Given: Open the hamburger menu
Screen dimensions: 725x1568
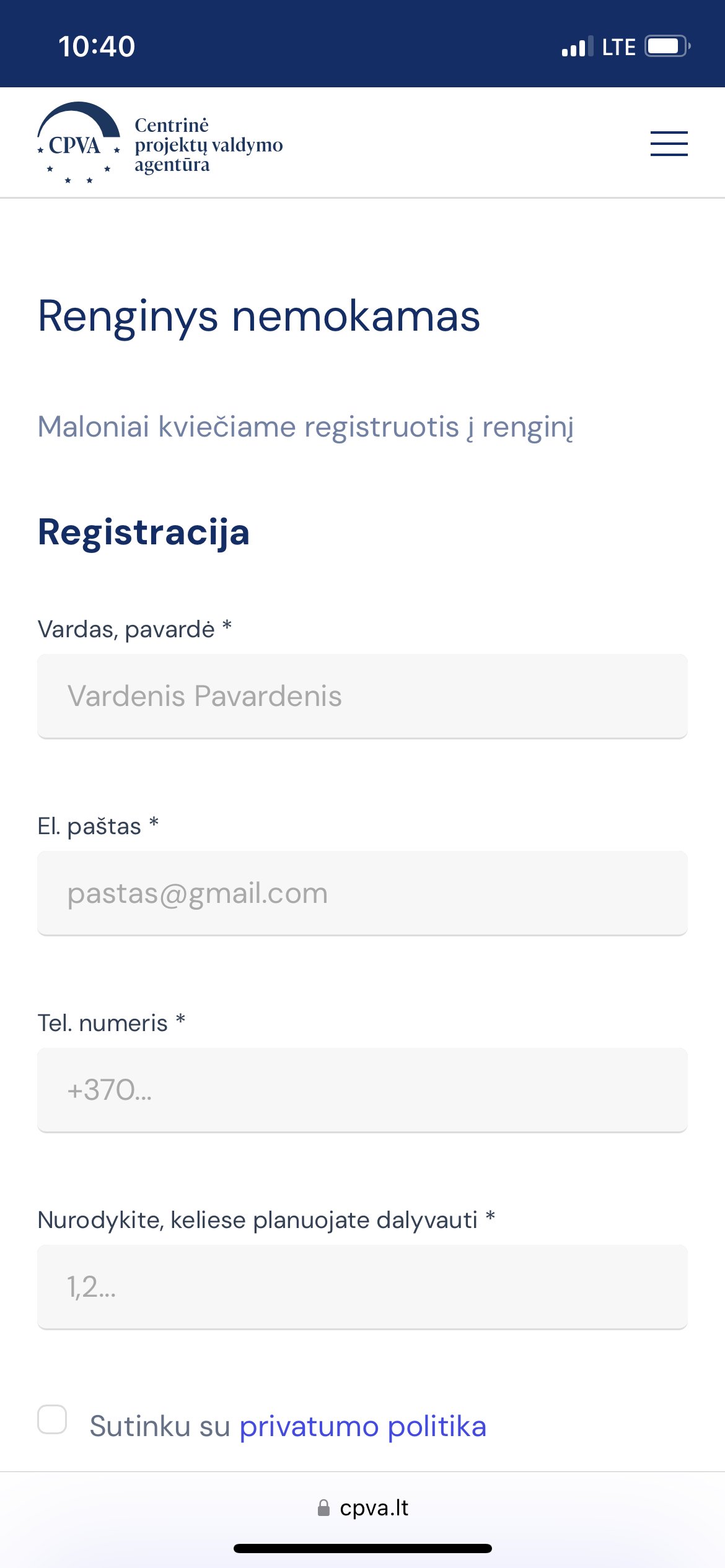Looking at the screenshot, I should coord(669,144).
